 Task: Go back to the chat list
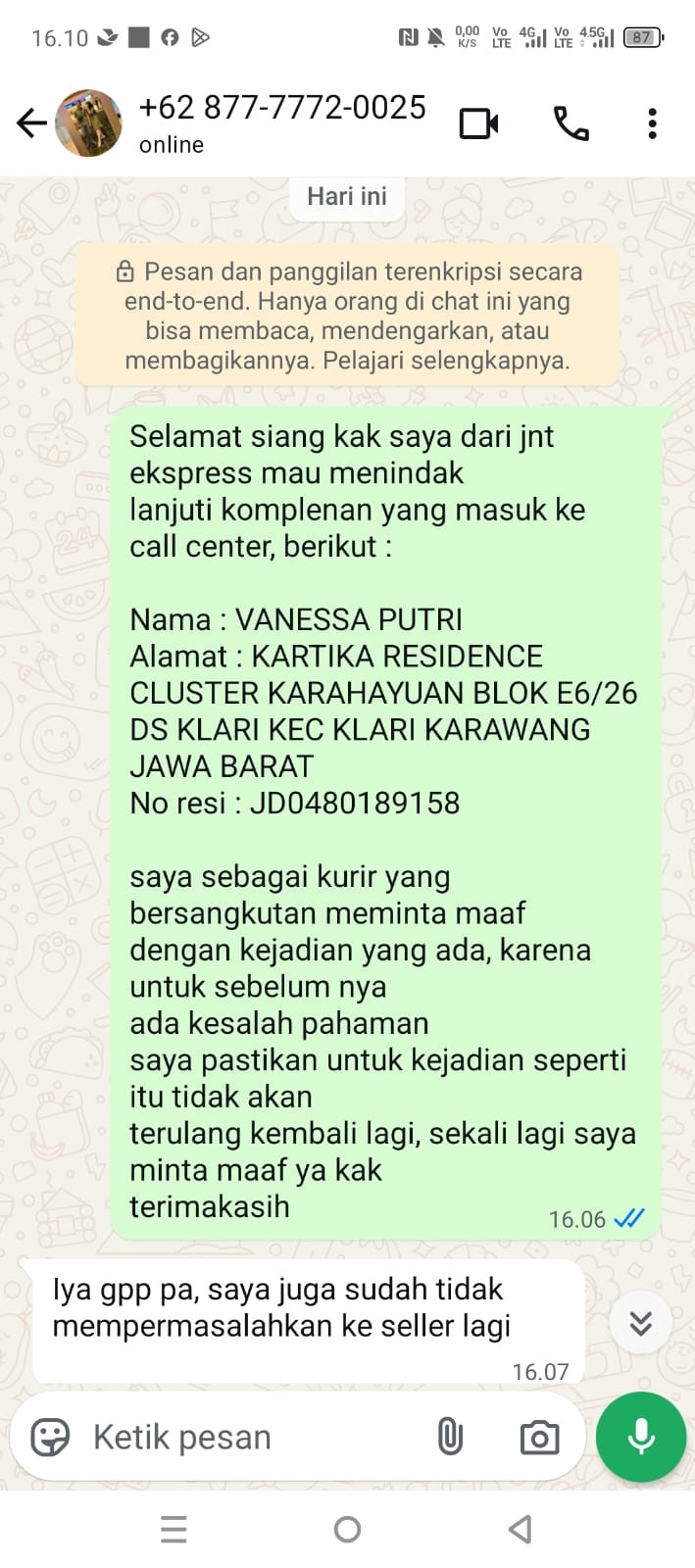[x=31, y=123]
